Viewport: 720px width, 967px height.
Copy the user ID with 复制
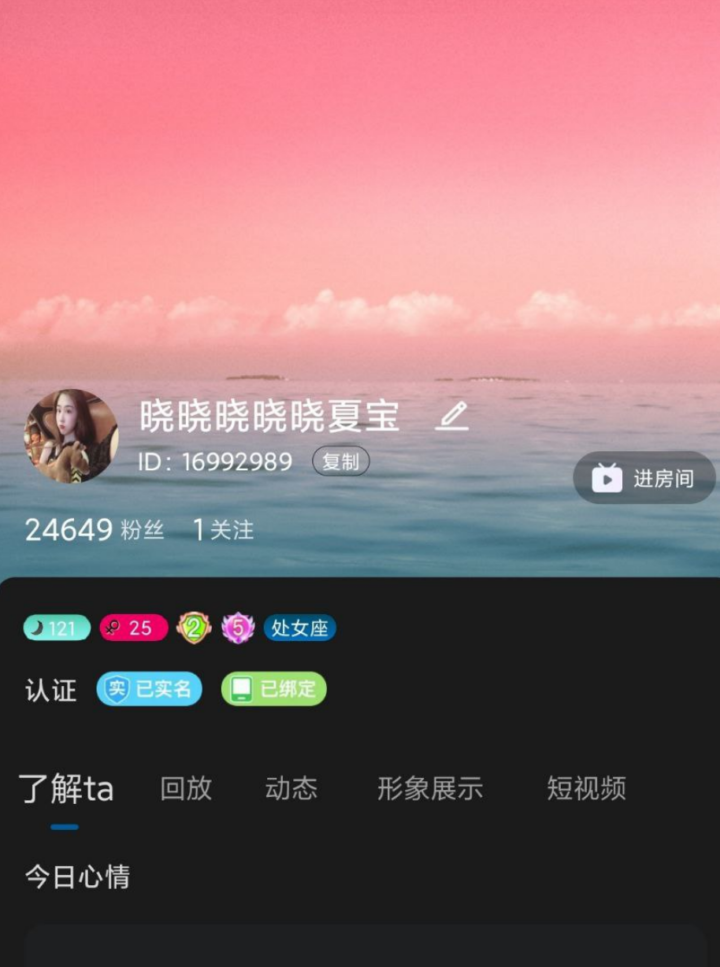click(341, 462)
